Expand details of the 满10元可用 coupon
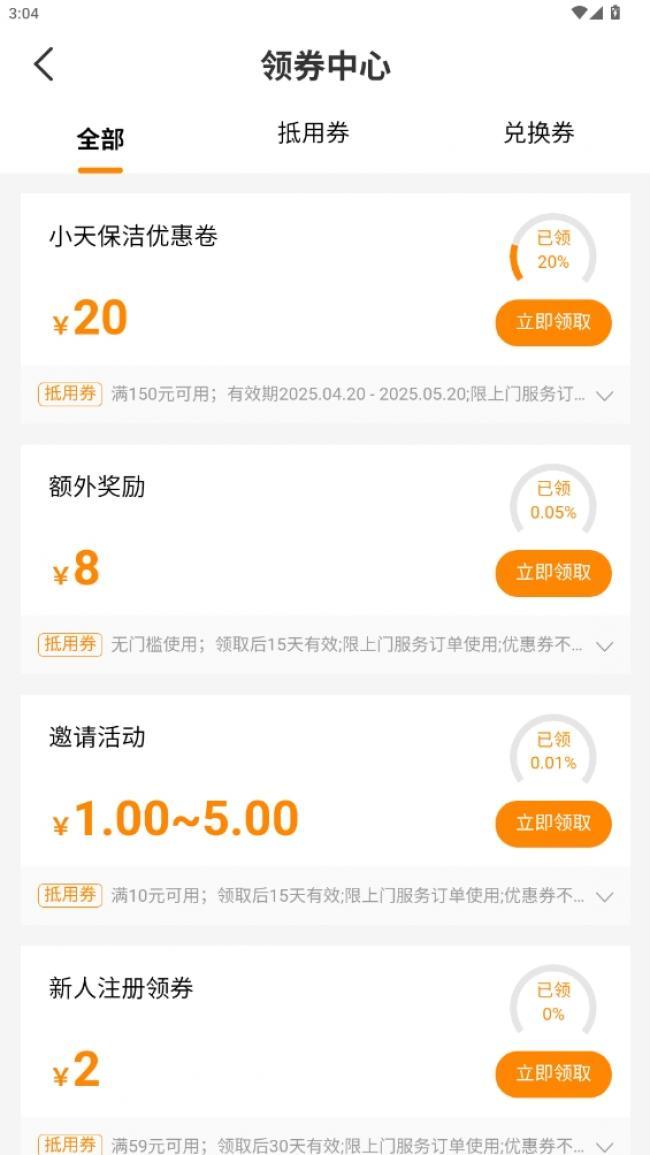The height and width of the screenshot is (1155, 650). coord(604,896)
